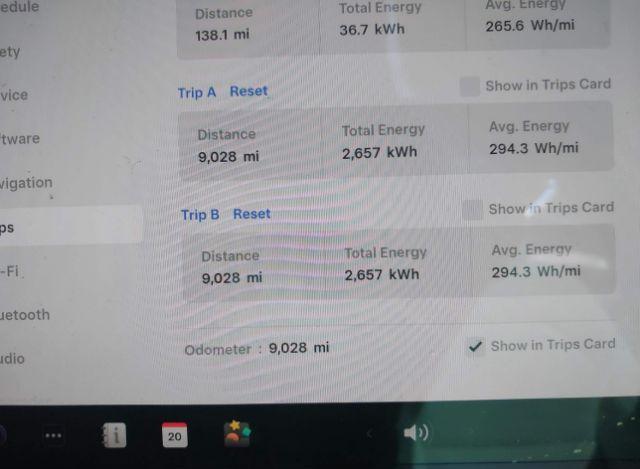This screenshot has height=469, width=640.
Task: Tap the volume speaker icon
Action: pyautogui.click(x=415, y=432)
